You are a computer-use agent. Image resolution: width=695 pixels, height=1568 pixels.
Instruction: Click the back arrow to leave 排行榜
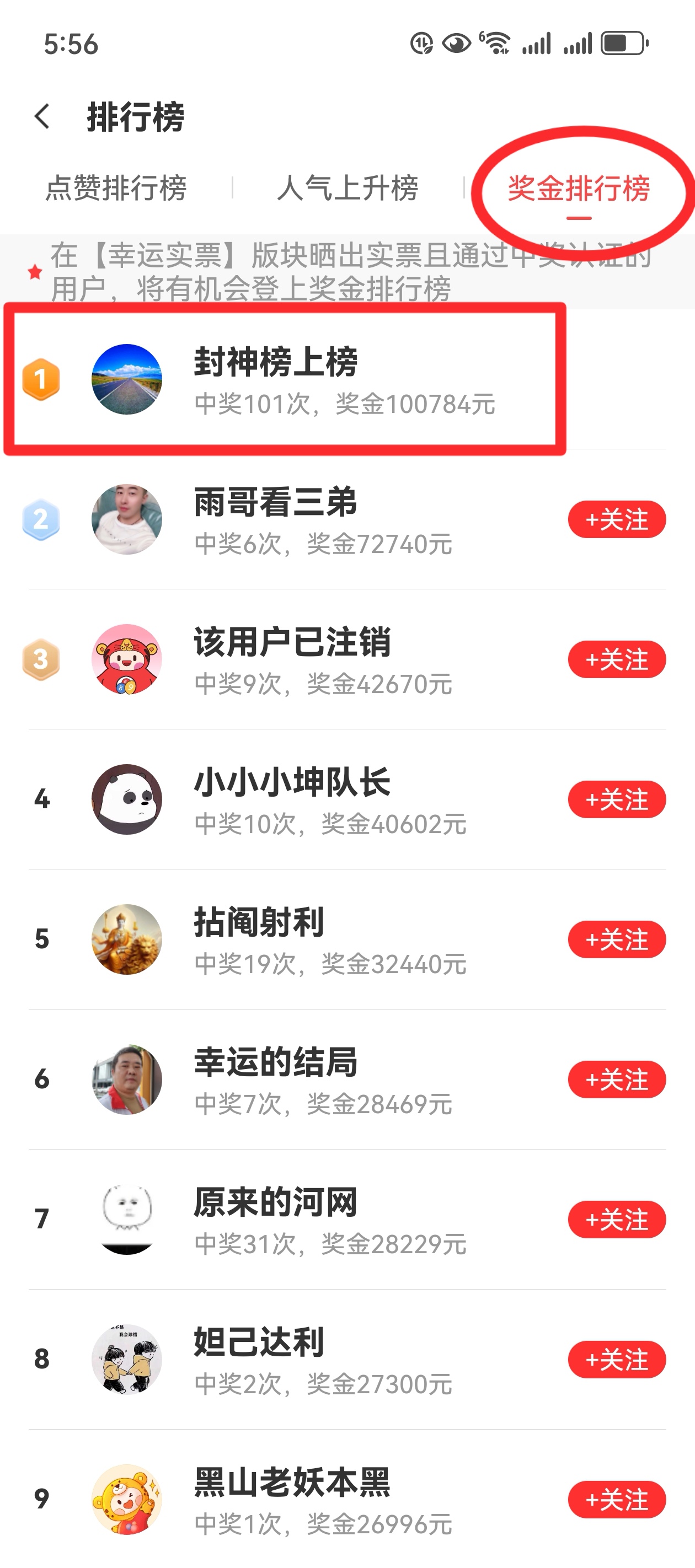(x=42, y=116)
